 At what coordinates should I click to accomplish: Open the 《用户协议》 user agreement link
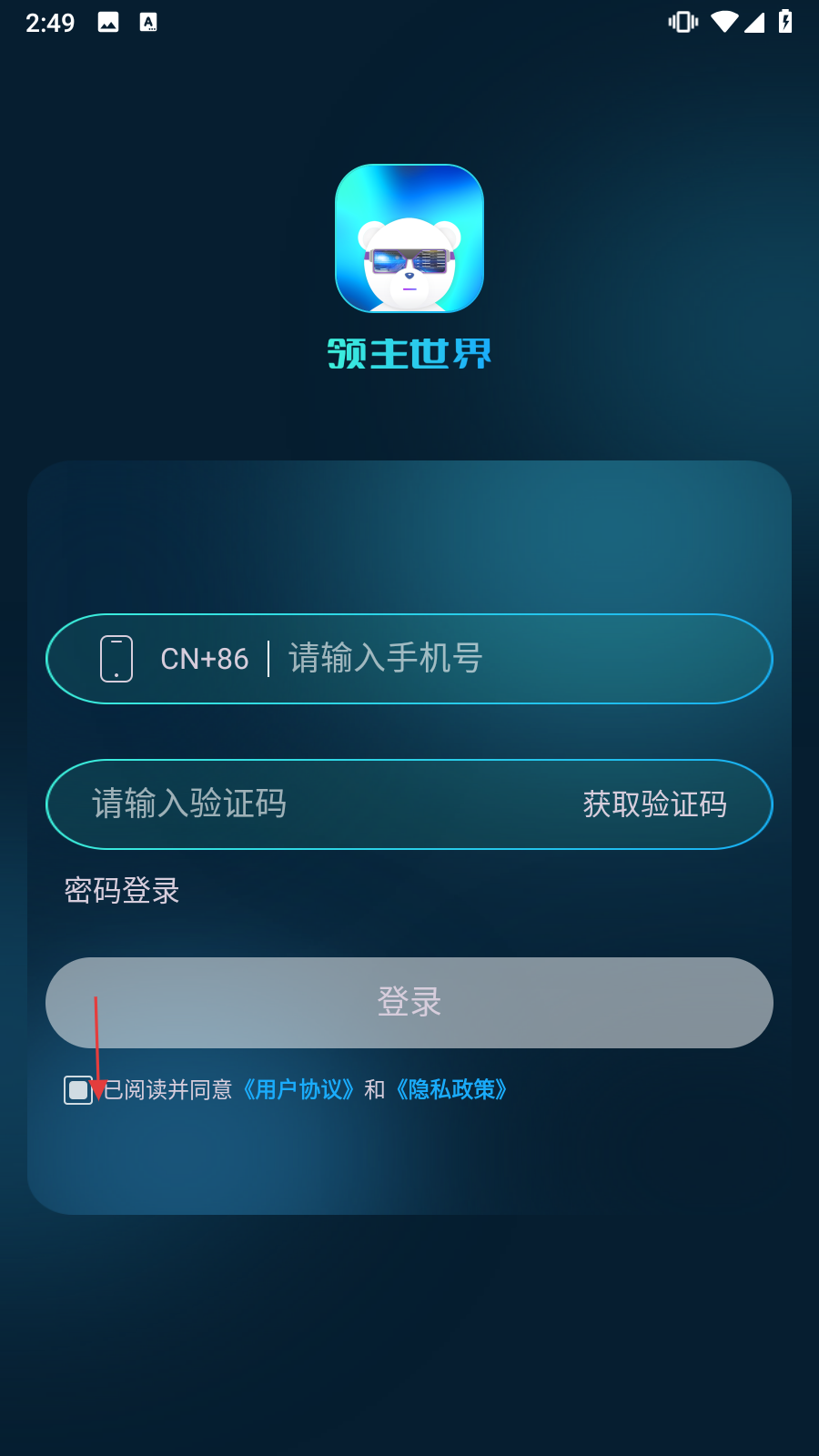(299, 1089)
